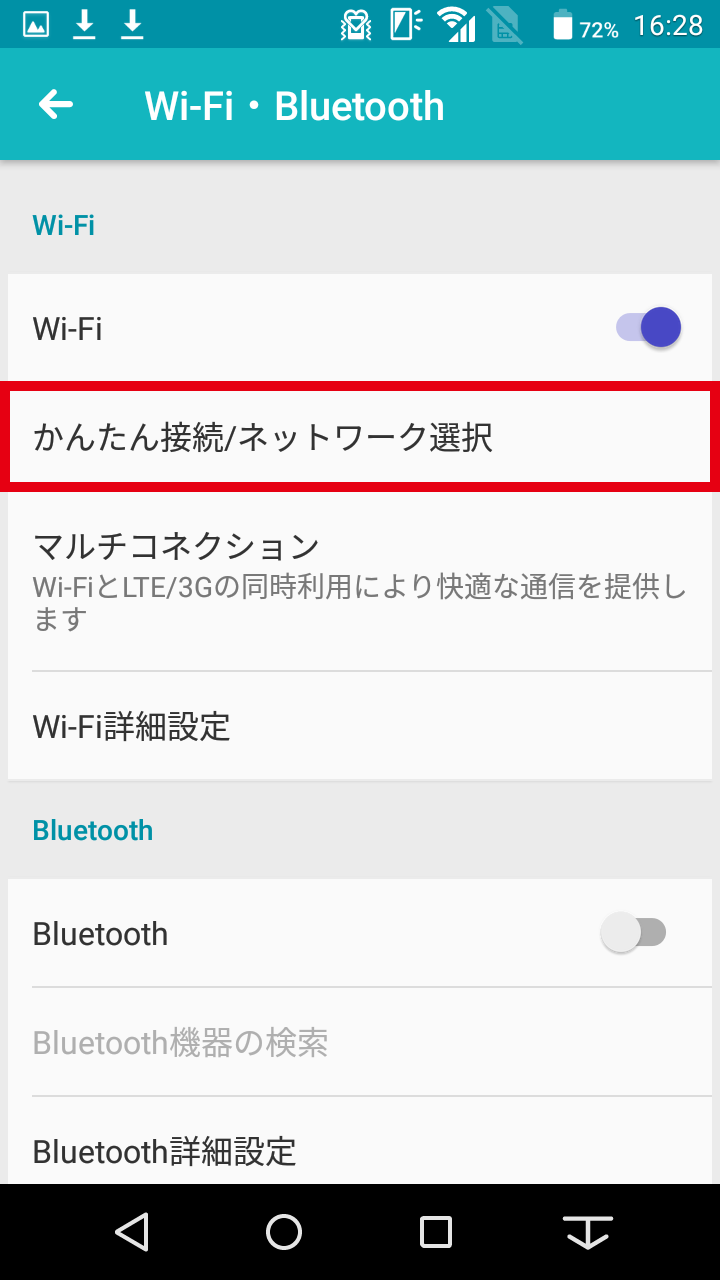Open マルチコネクション settings
The image size is (720, 1280).
click(360, 581)
